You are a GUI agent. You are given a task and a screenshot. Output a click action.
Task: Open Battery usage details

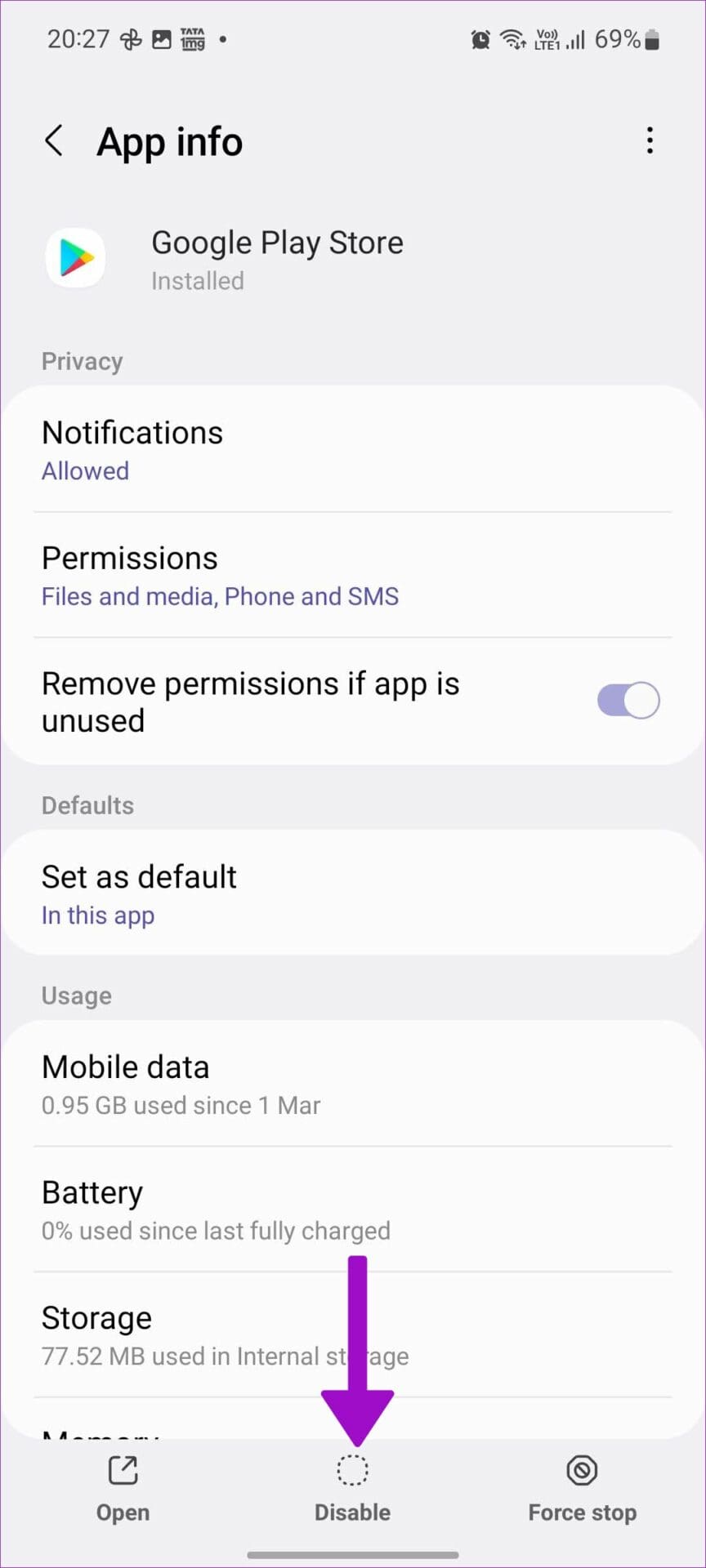351,1209
